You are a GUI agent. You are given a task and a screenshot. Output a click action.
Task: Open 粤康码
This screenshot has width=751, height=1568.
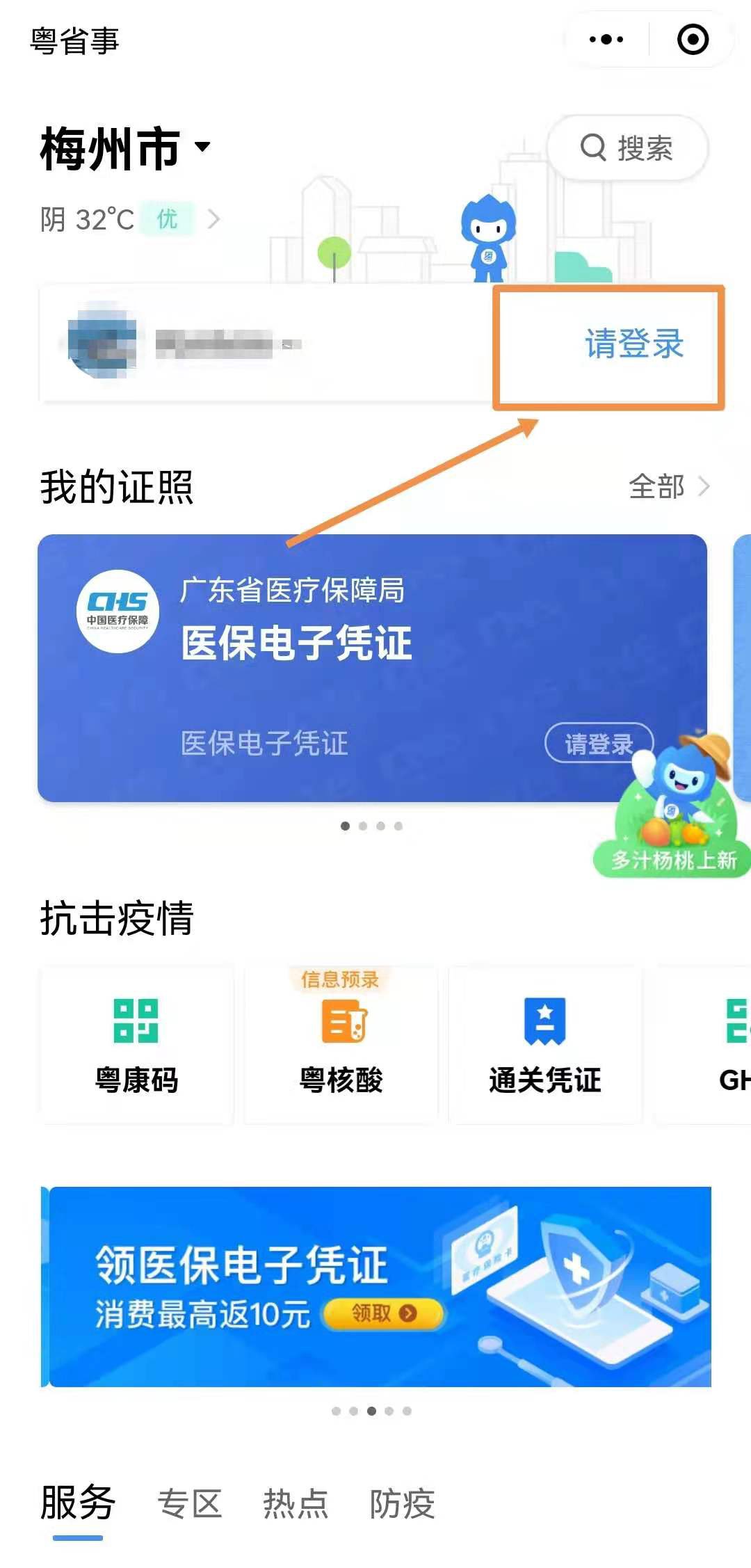(x=136, y=1045)
